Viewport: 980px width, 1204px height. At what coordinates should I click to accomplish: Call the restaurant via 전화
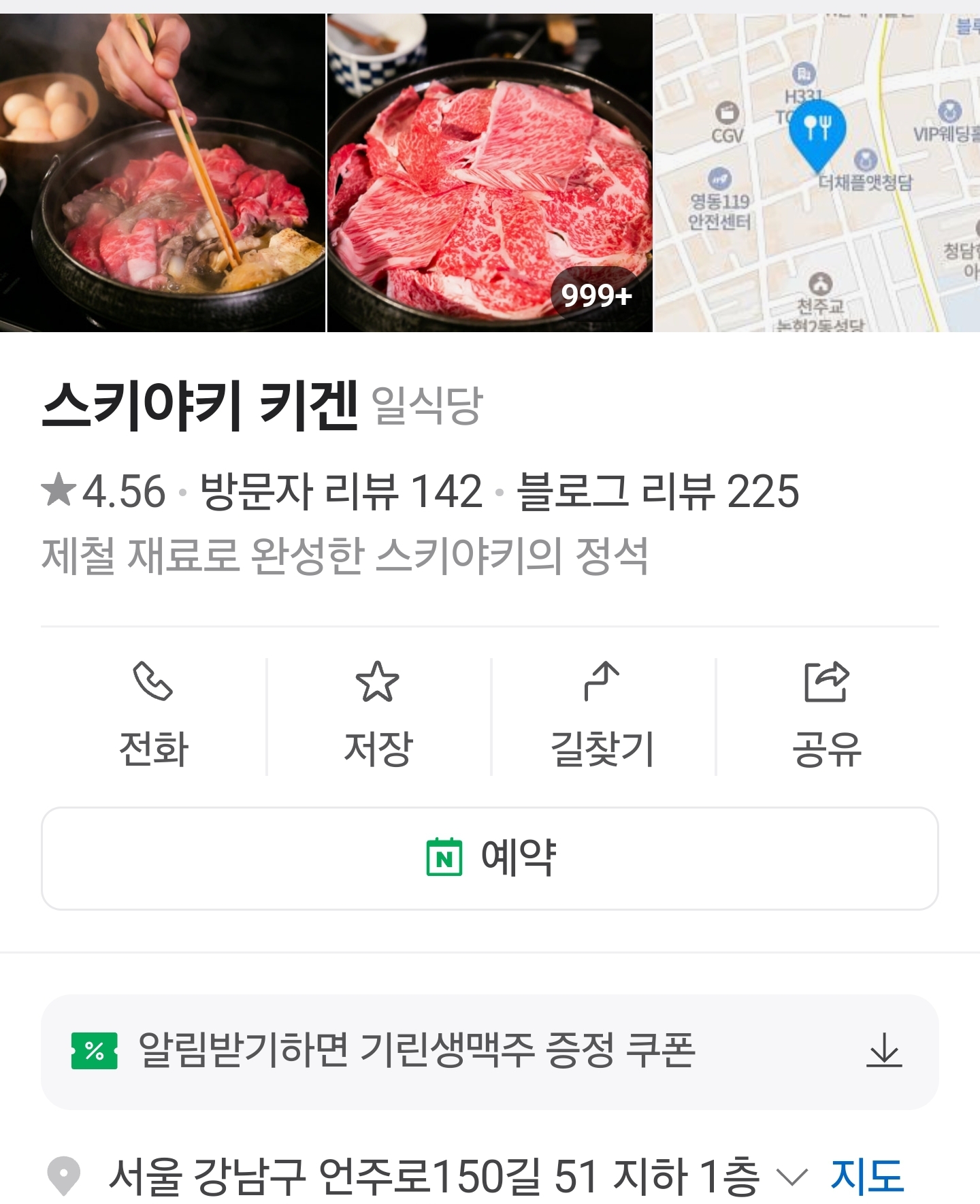tap(154, 716)
